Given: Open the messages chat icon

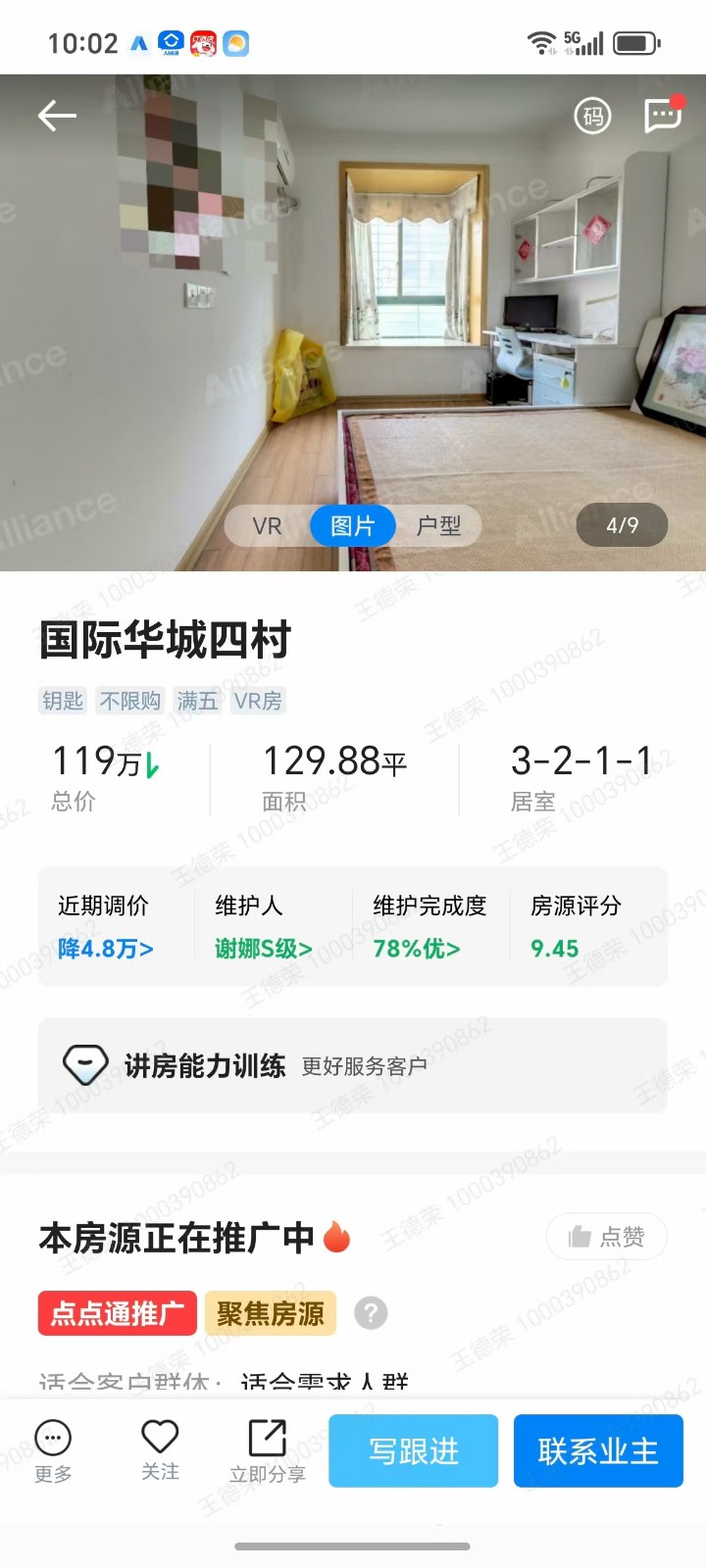Looking at the screenshot, I should tap(663, 115).
